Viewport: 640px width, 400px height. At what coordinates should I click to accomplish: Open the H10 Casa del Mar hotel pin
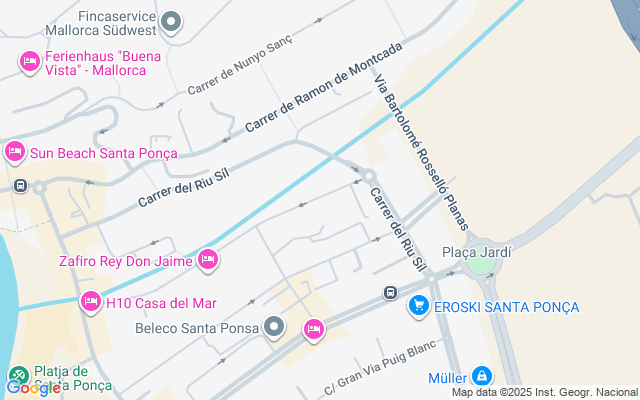[x=91, y=301]
